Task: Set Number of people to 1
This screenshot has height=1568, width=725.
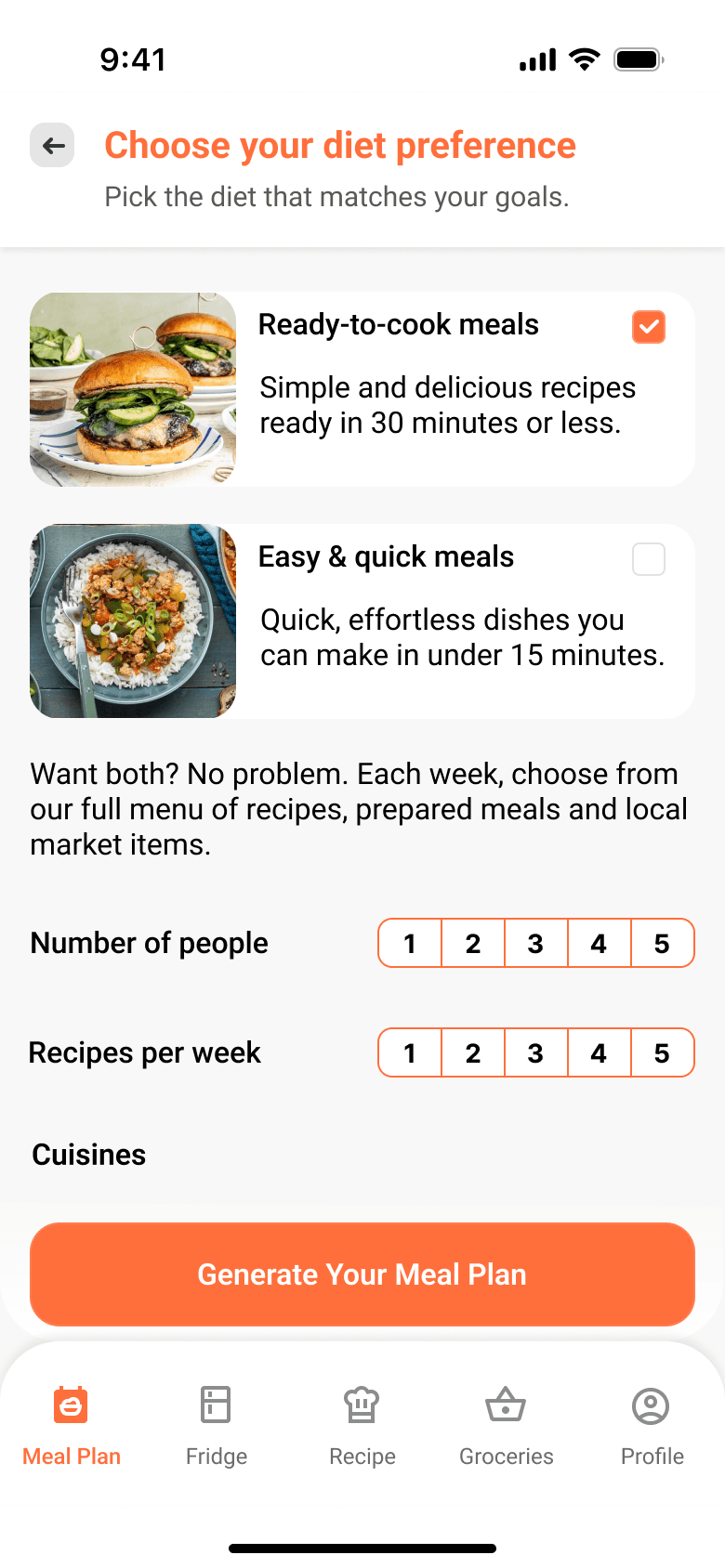Action: [410, 944]
